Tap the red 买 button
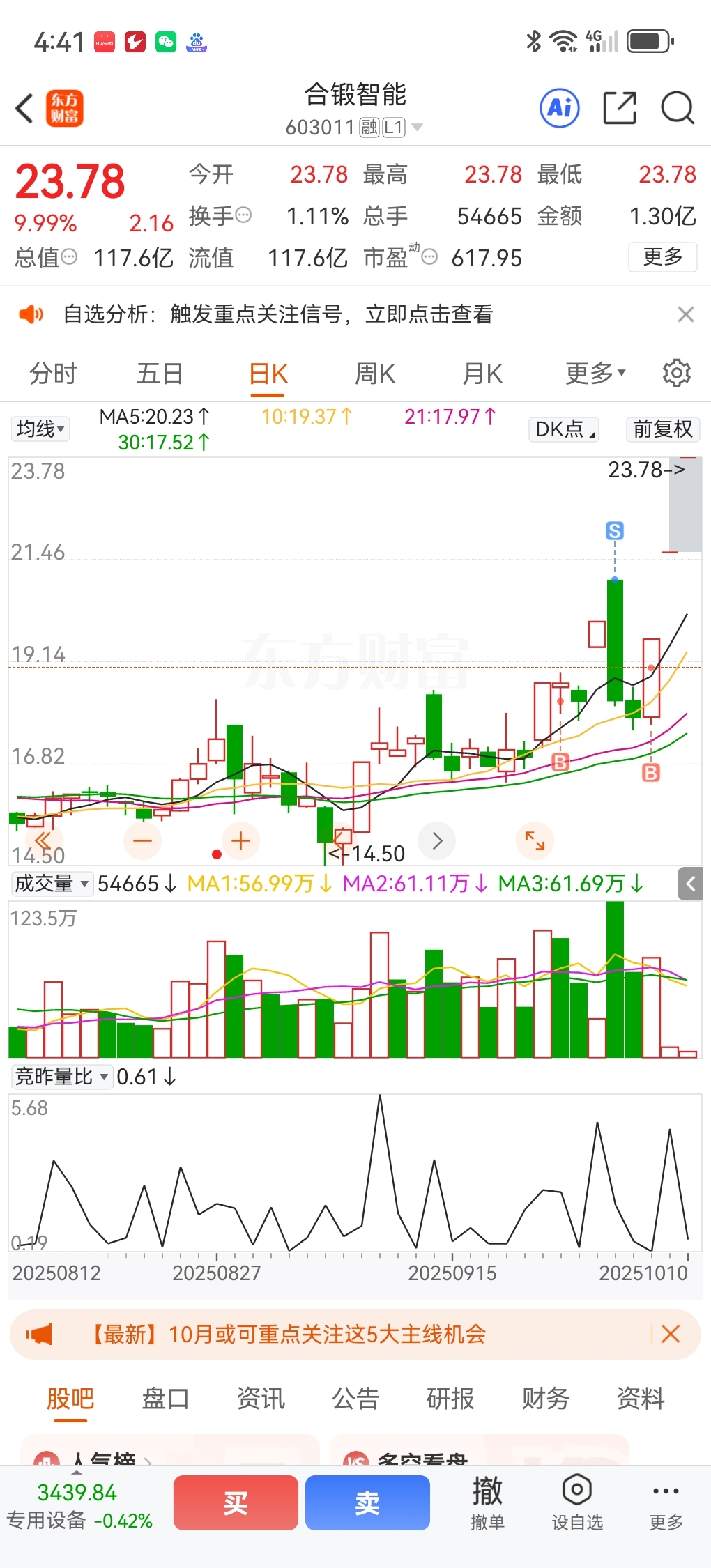The width and height of the screenshot is (711, 1568). tap(235, 1502)
